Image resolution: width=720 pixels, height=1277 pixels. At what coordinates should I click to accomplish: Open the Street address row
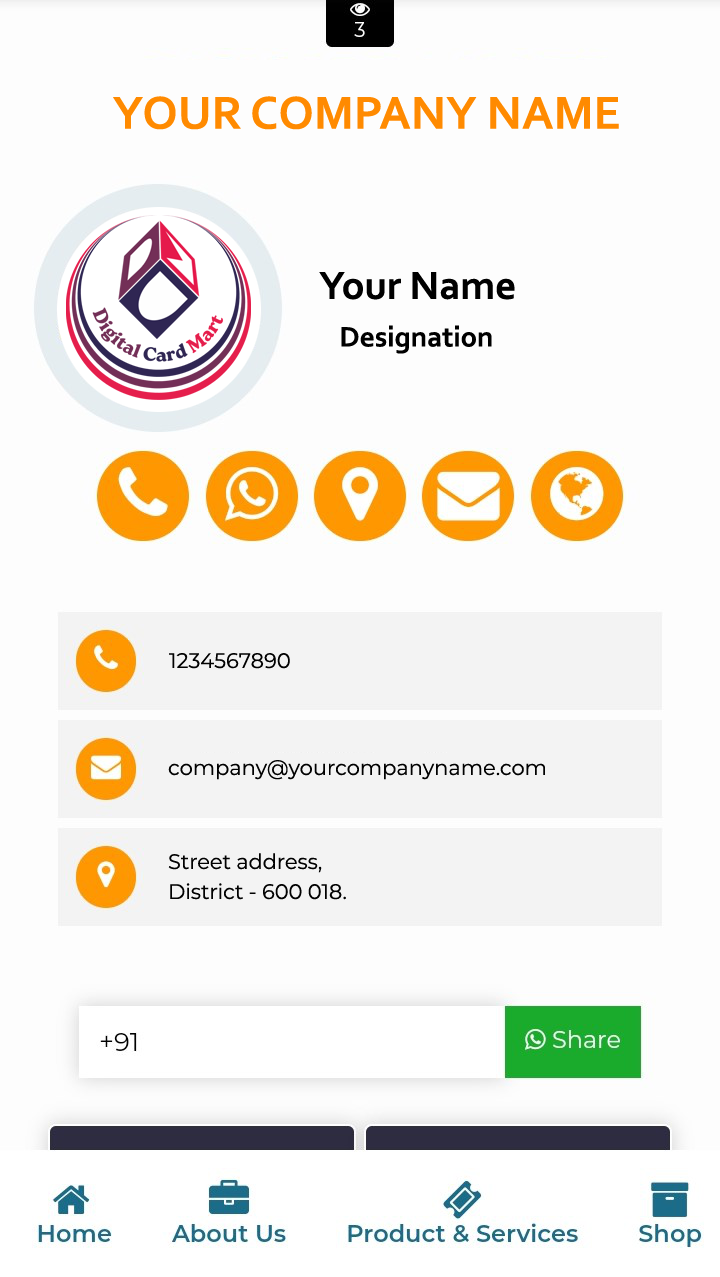click(x=257, y=877)
